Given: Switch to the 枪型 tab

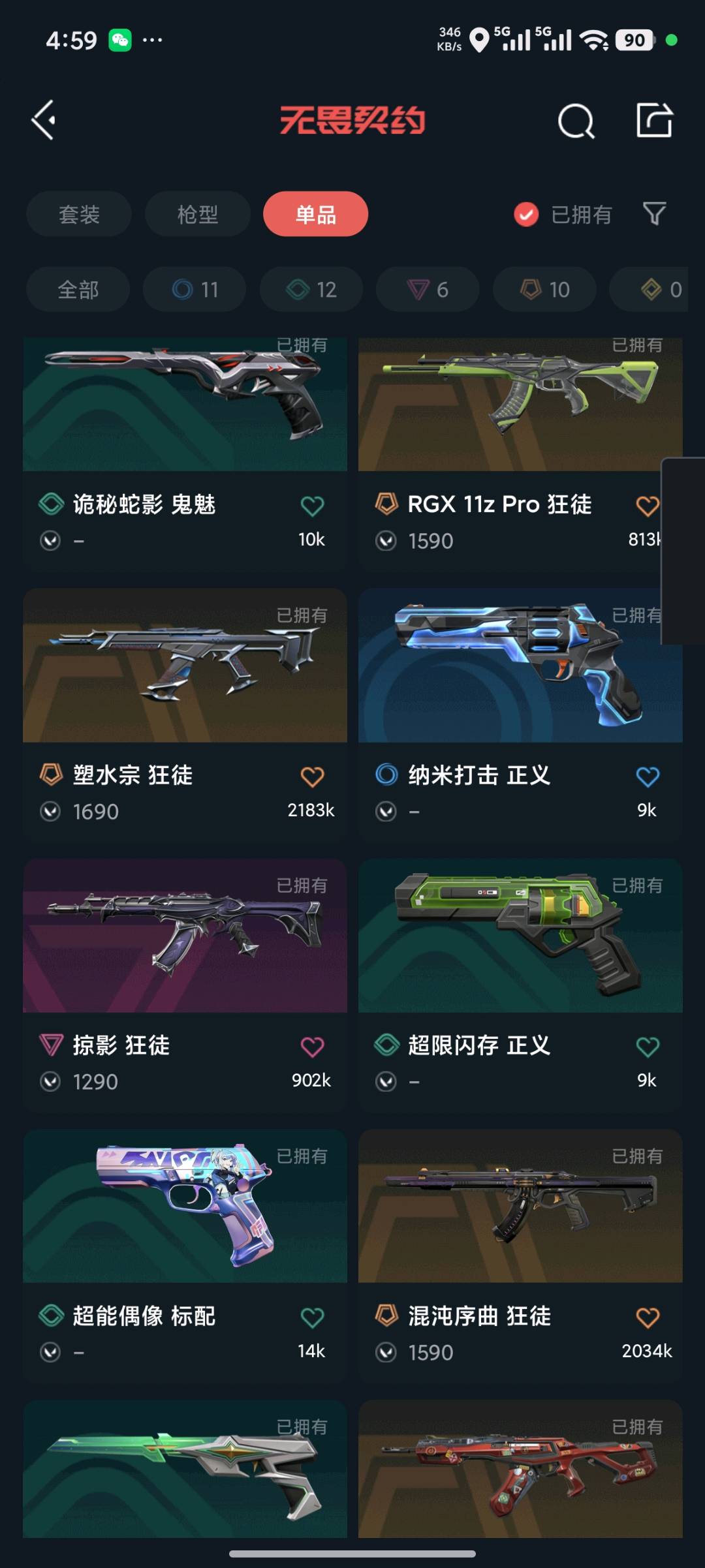Looking at the screenshot, I should [197, 214].
